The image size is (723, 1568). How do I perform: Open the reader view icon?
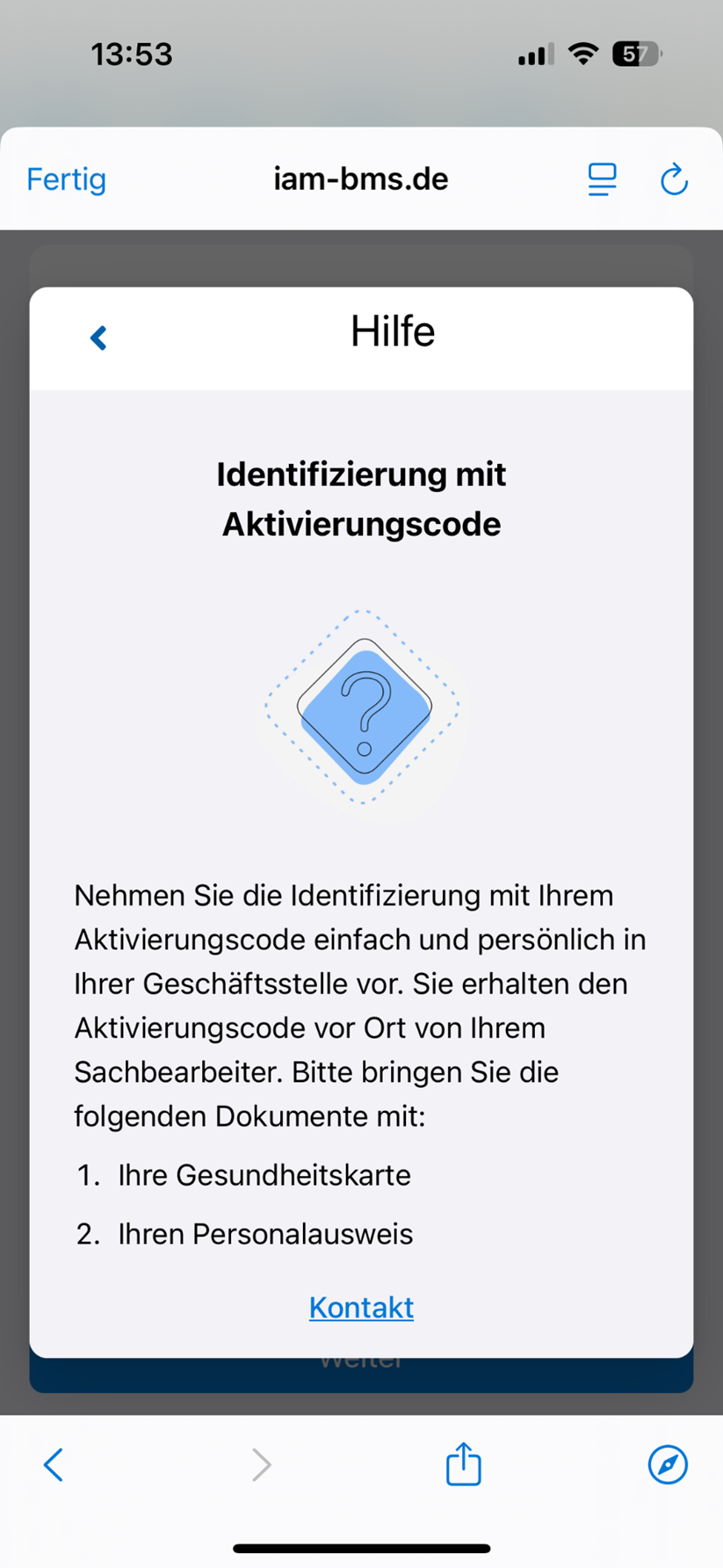(x=602, y=179)
